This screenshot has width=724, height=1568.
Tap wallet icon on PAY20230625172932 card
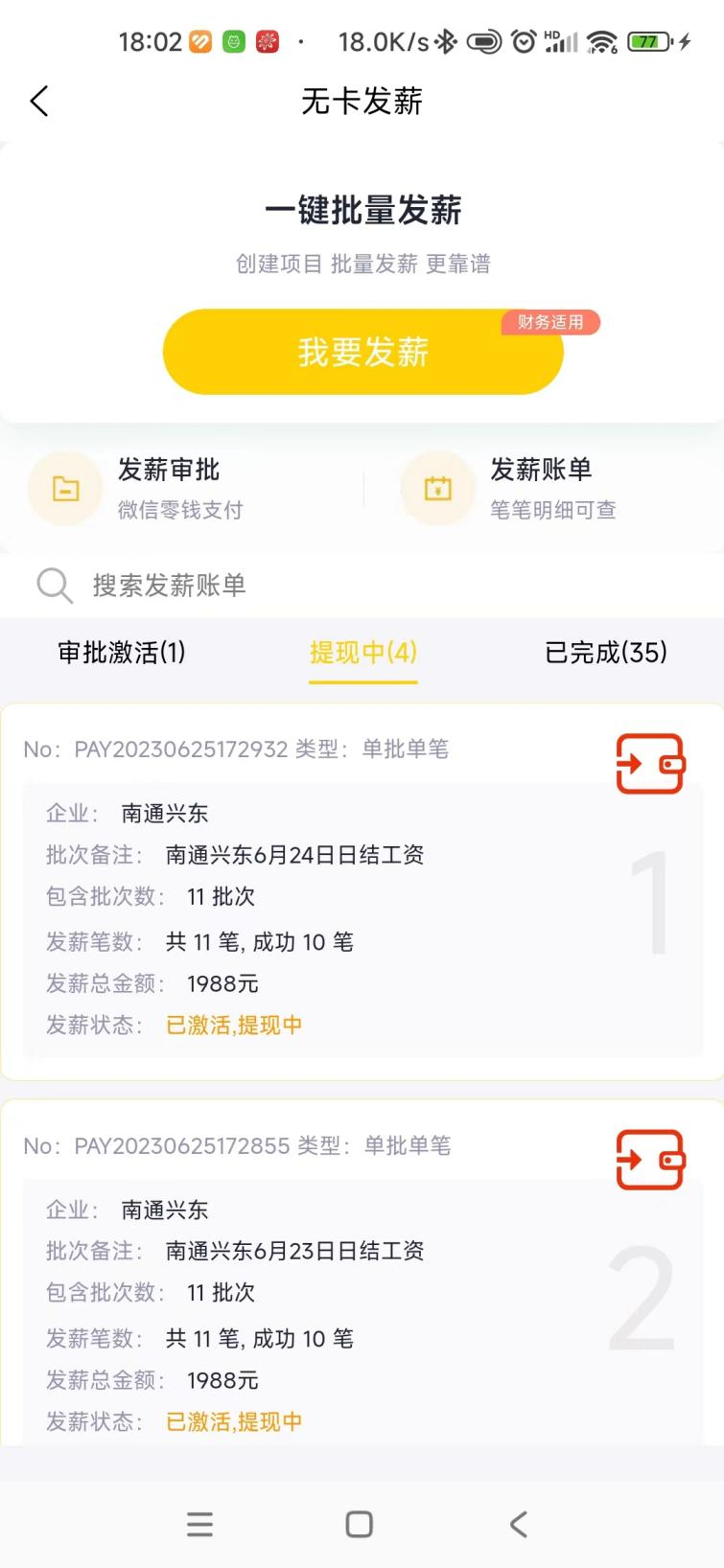[650, 764]
